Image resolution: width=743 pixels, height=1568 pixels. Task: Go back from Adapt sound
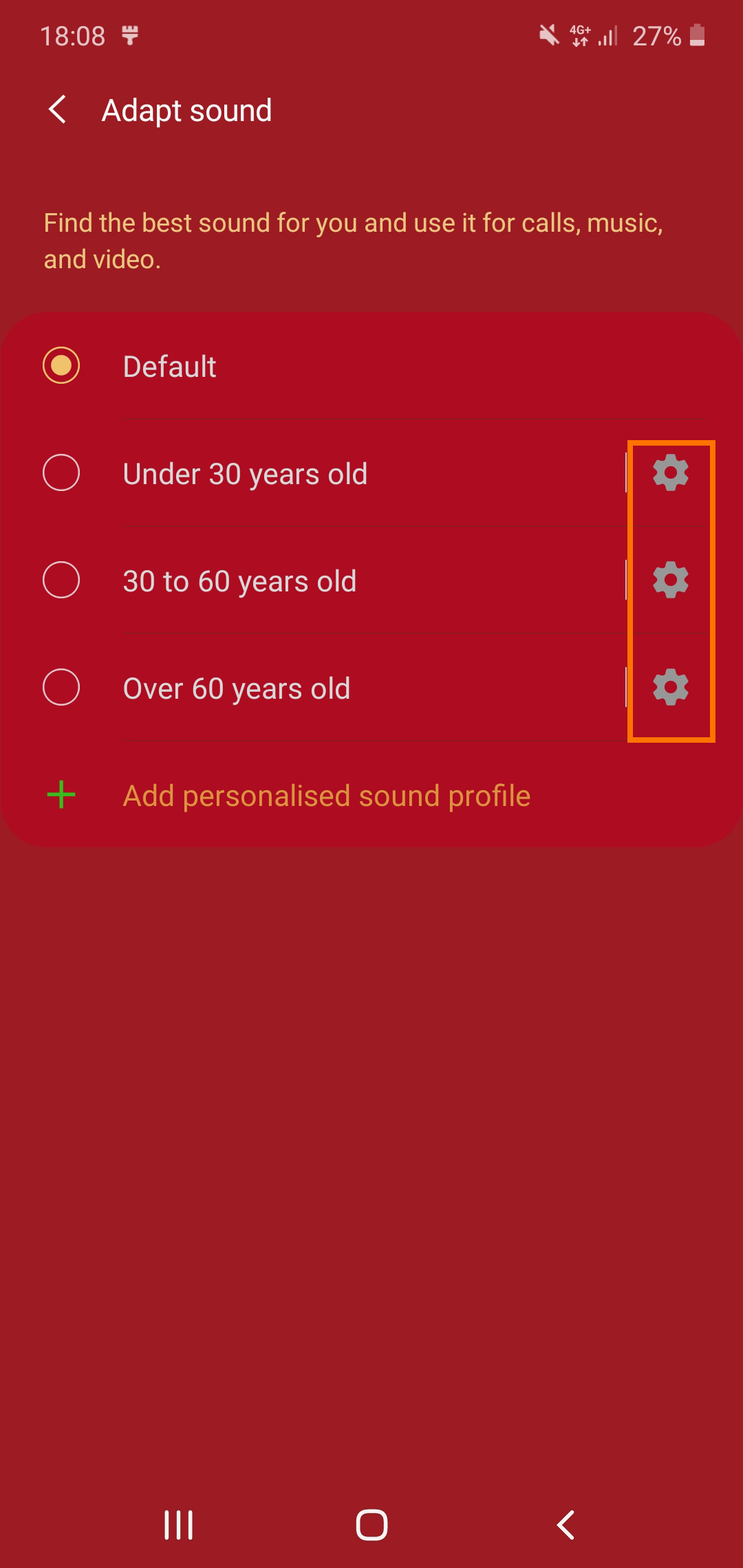point(58,110)
